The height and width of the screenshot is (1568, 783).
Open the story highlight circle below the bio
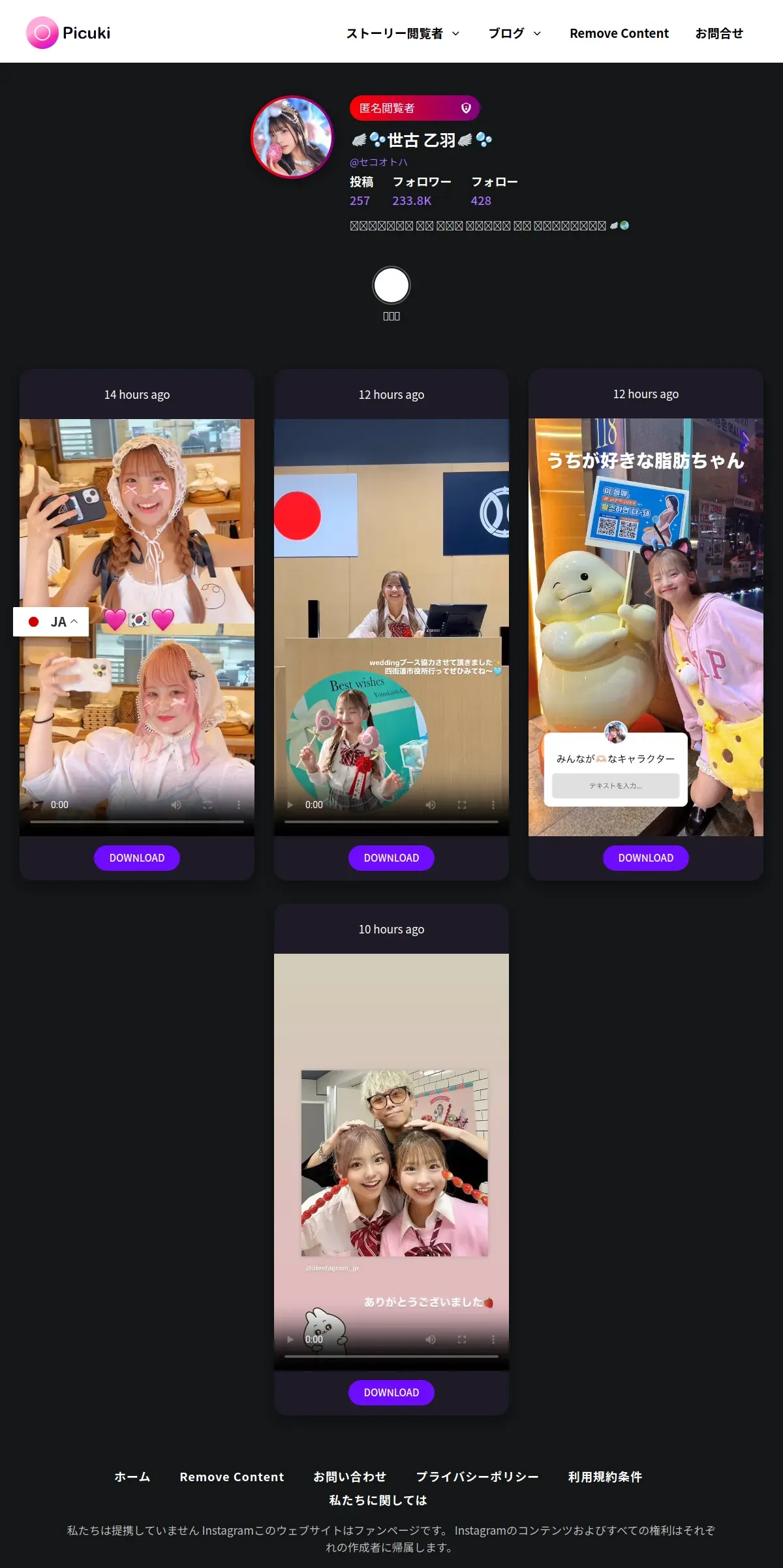391,285
